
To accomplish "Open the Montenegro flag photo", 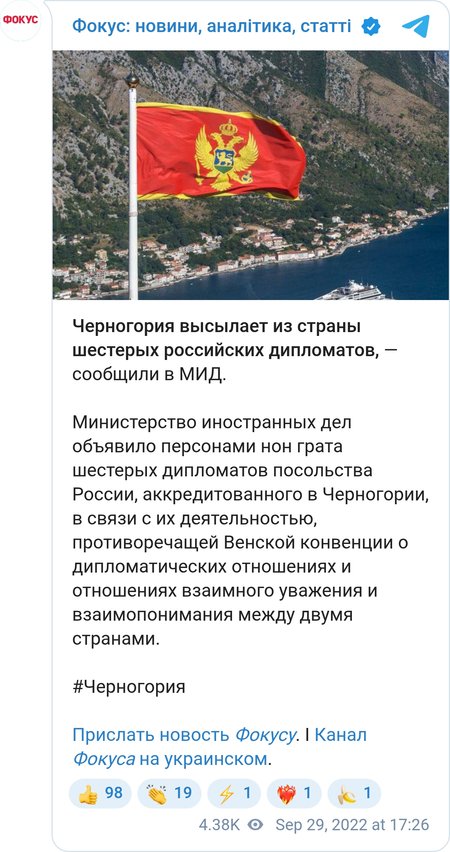I will [x=251, y=175].
